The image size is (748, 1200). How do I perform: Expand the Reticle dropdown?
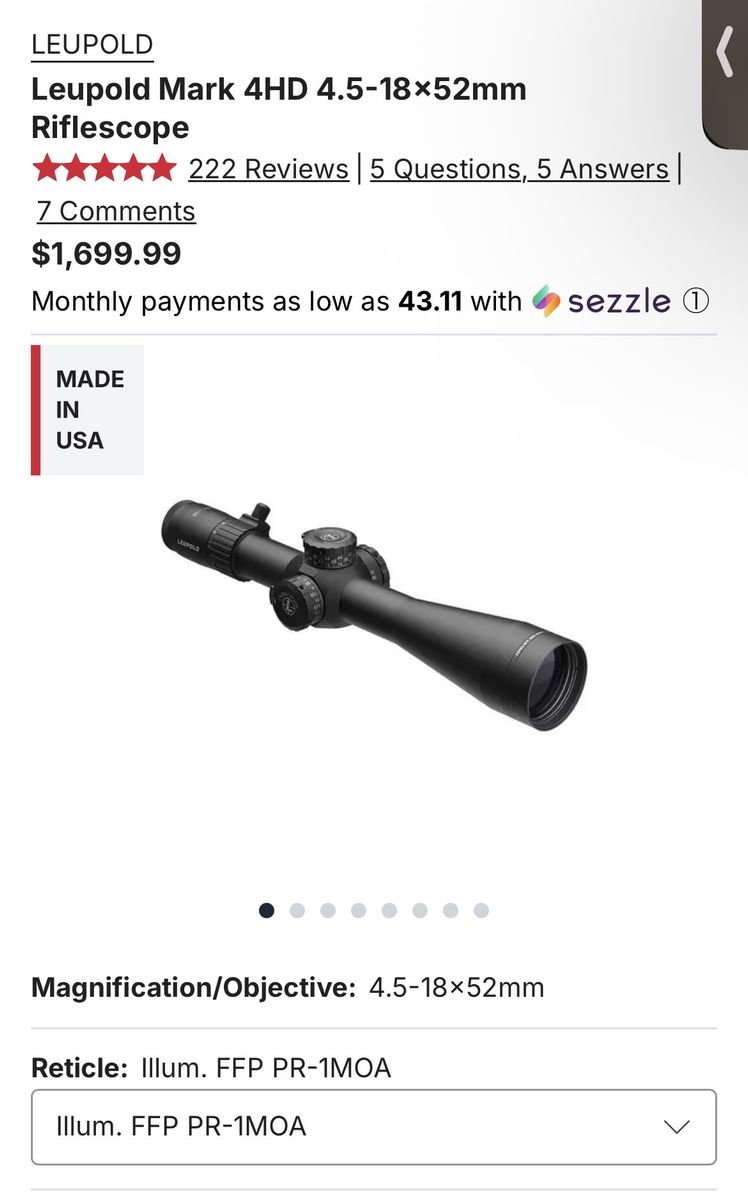click(x=374, y=1127)
